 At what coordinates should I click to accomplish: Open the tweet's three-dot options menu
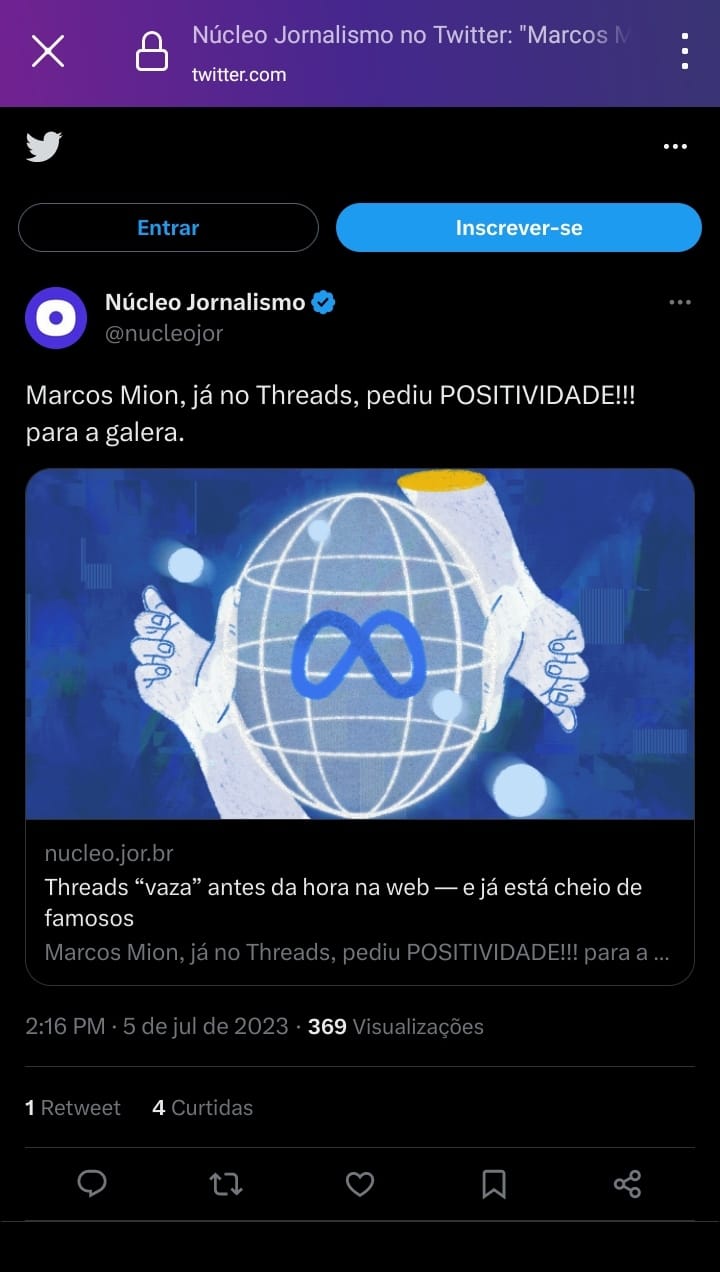click(x=680, y=303)
